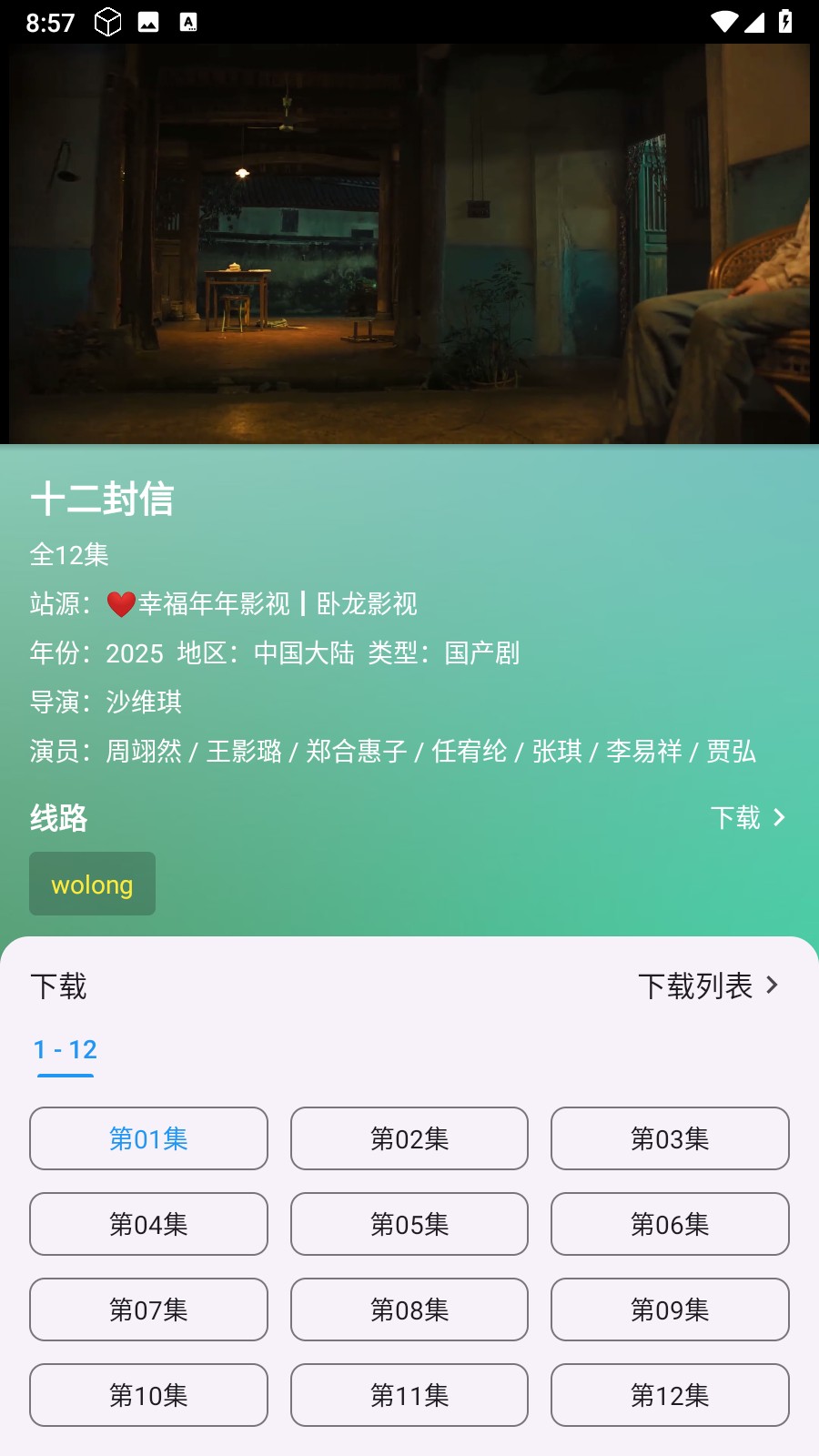The width and height of the screenshot is (819, 1456).
Task: Select 第03集 for download
Action: click(670, 1138)
